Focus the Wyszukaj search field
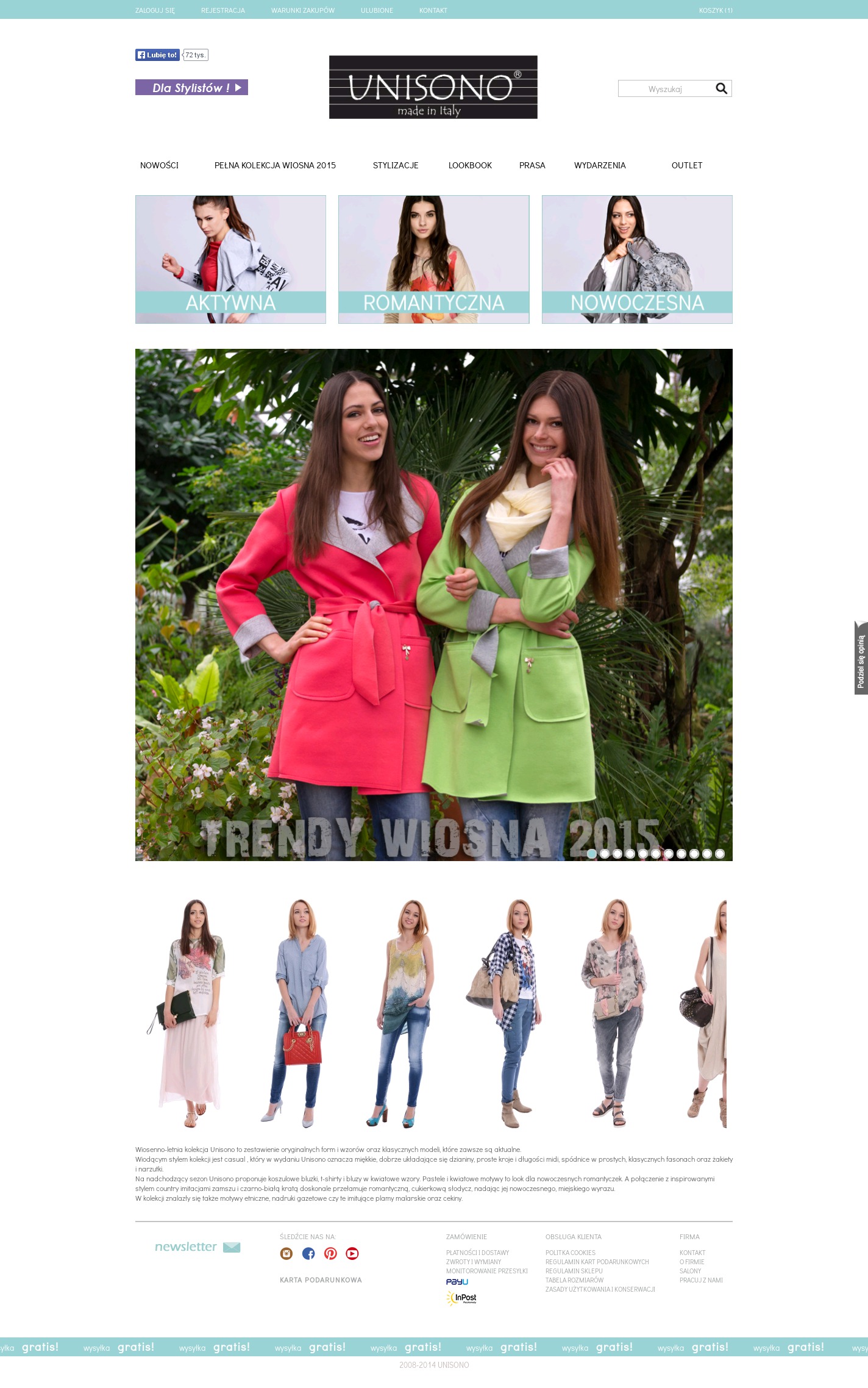 (665, 89)
